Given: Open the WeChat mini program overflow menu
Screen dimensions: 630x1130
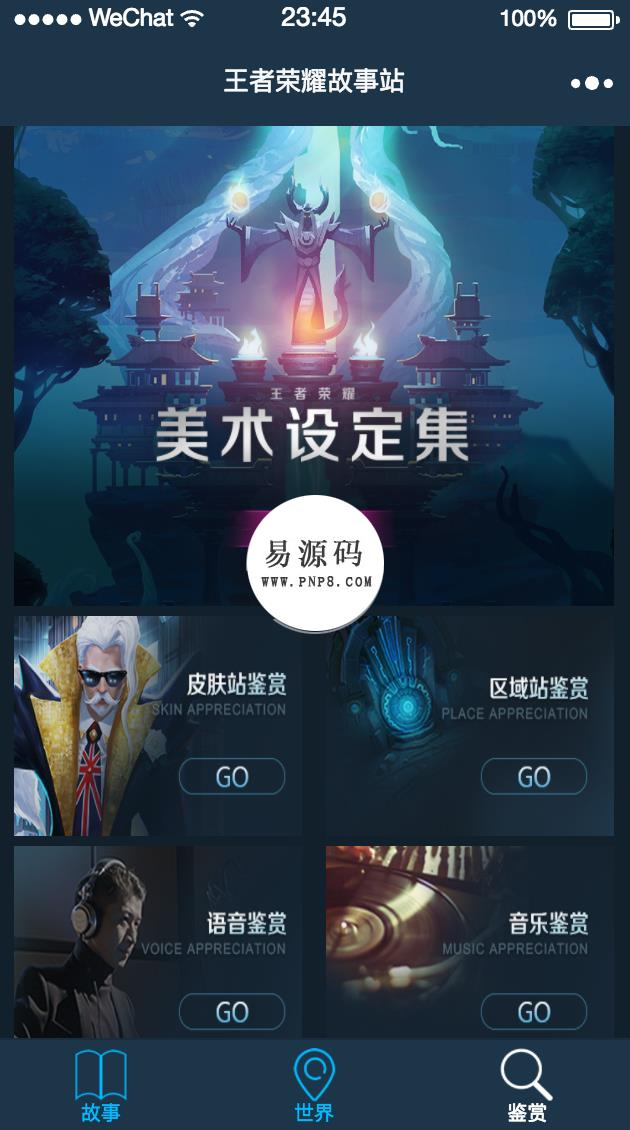Looking at the screenshot, I should pyautogui.click(x=591, y=83).
